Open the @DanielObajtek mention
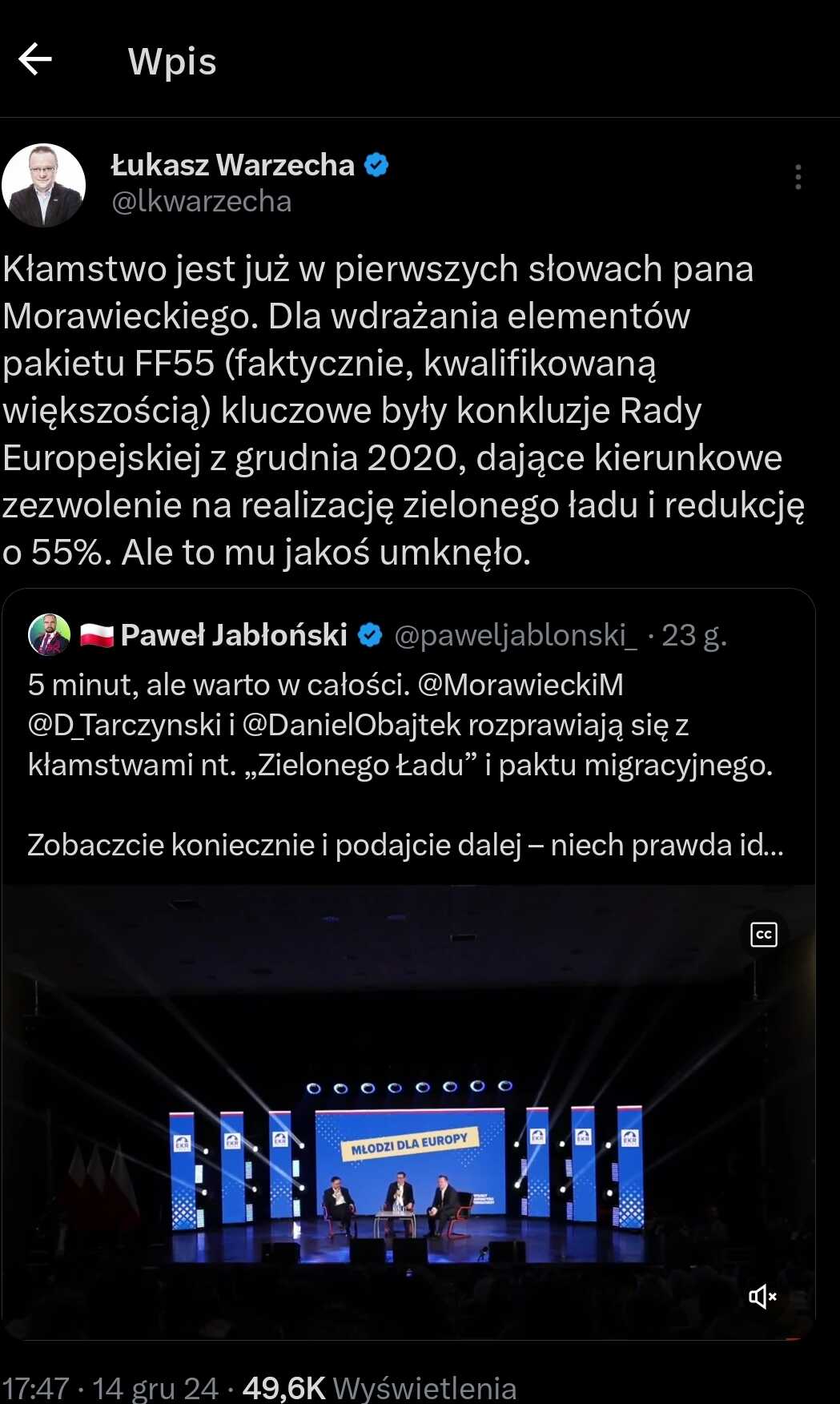 pos(352,726)
